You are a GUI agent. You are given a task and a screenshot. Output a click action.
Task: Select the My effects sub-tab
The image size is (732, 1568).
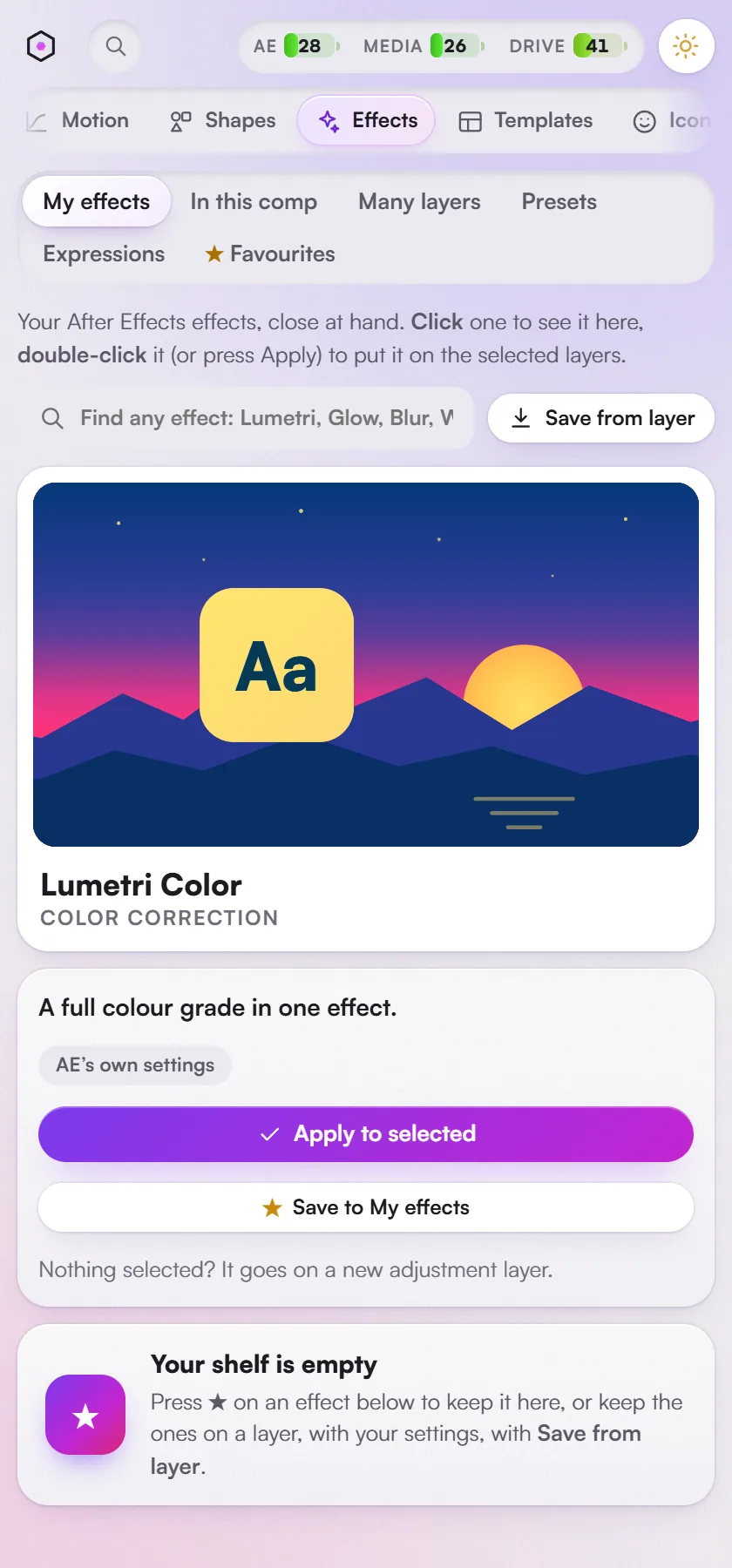pos(97,201)
